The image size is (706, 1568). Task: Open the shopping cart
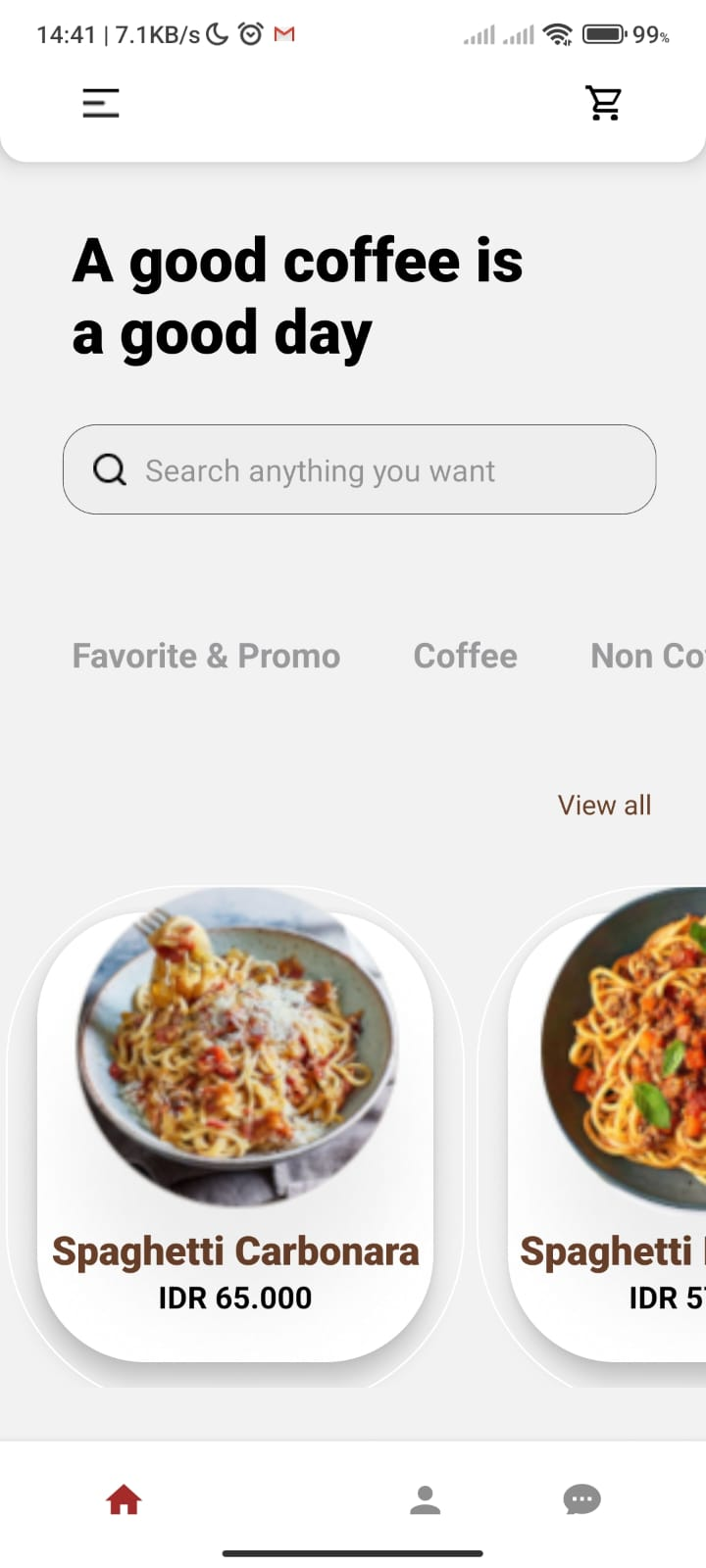(x=604, y=102)
